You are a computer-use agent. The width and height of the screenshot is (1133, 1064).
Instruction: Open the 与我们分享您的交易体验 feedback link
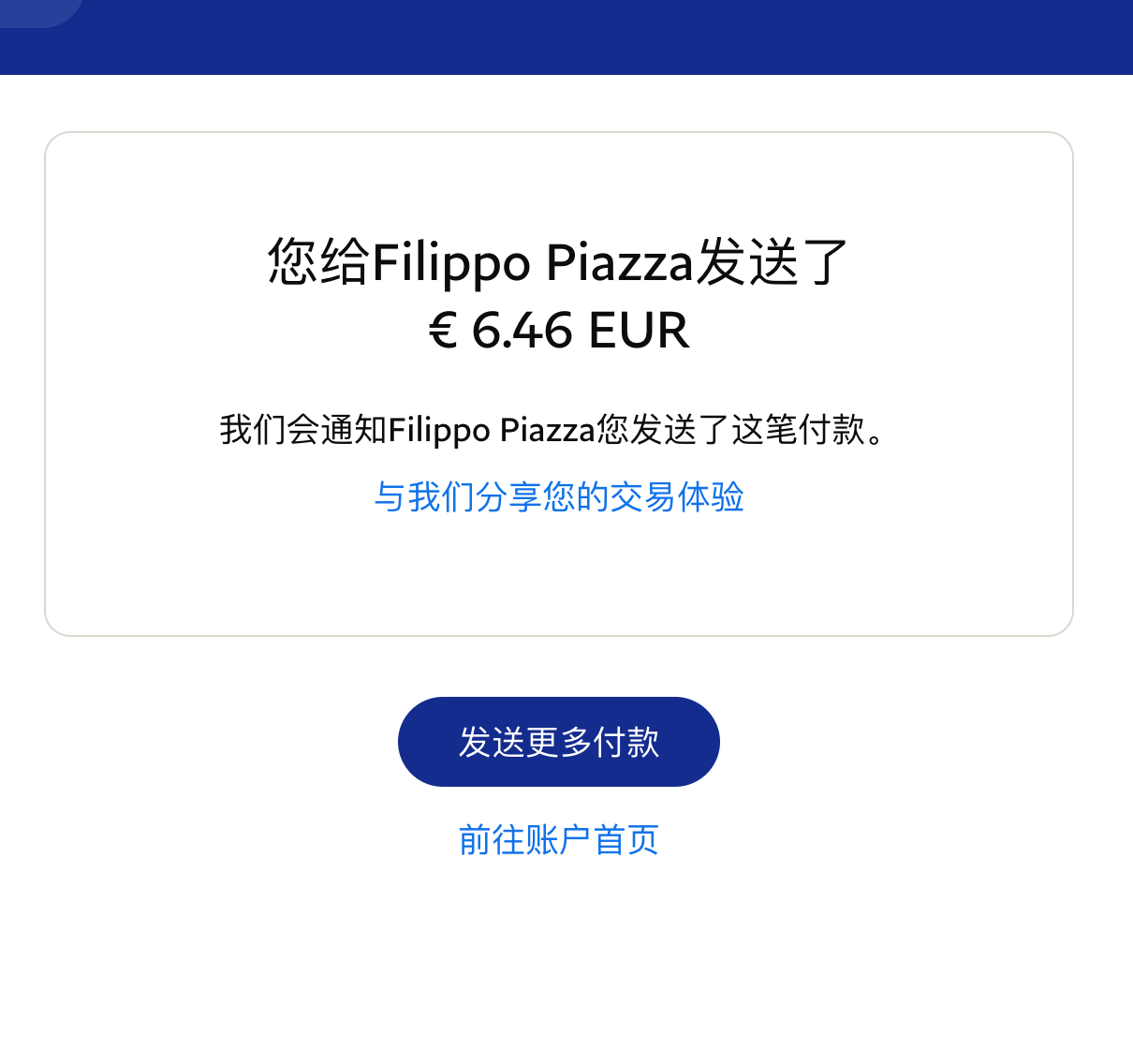558,496
